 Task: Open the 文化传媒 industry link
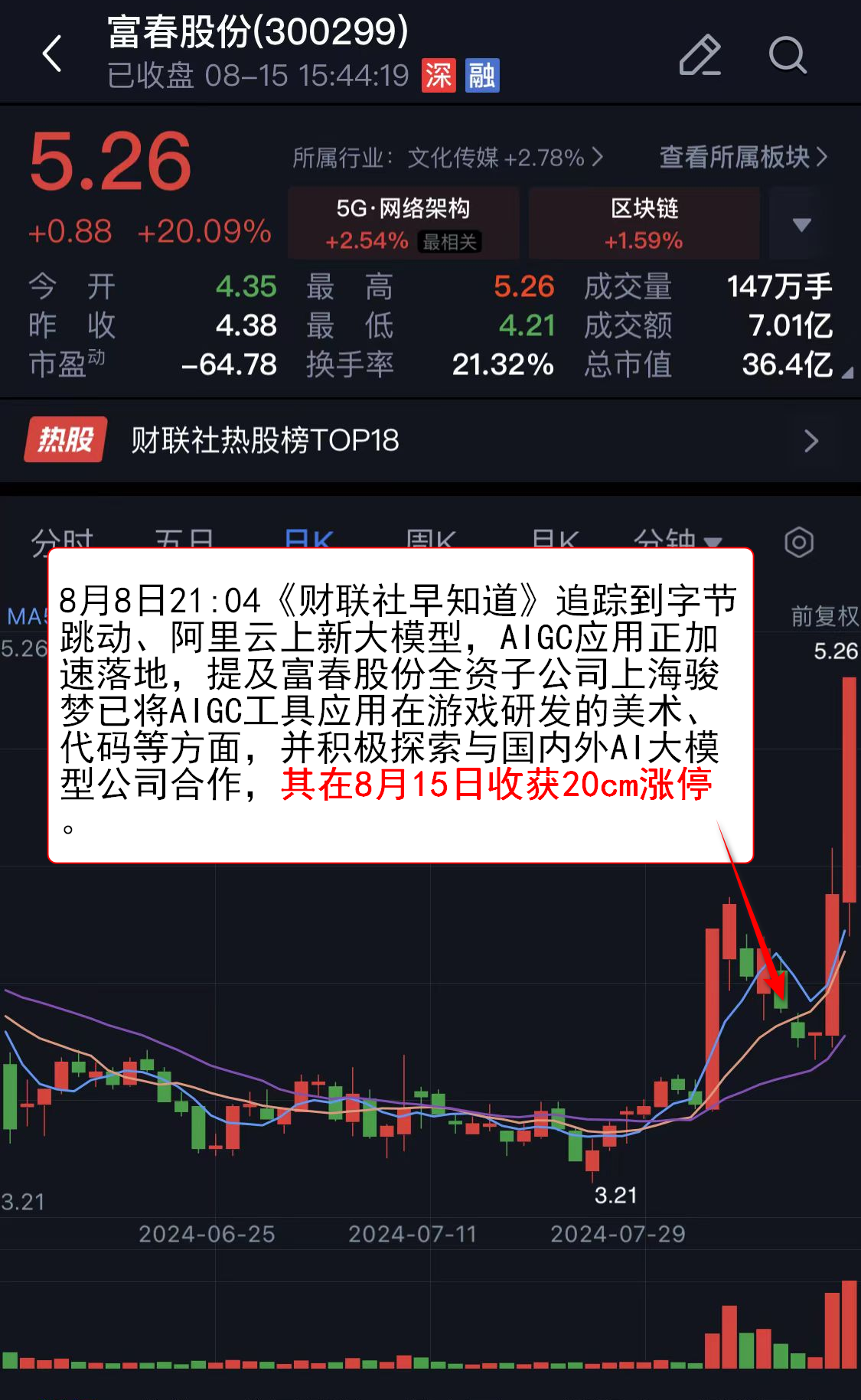pyautogui.click(x=448, y=158)
